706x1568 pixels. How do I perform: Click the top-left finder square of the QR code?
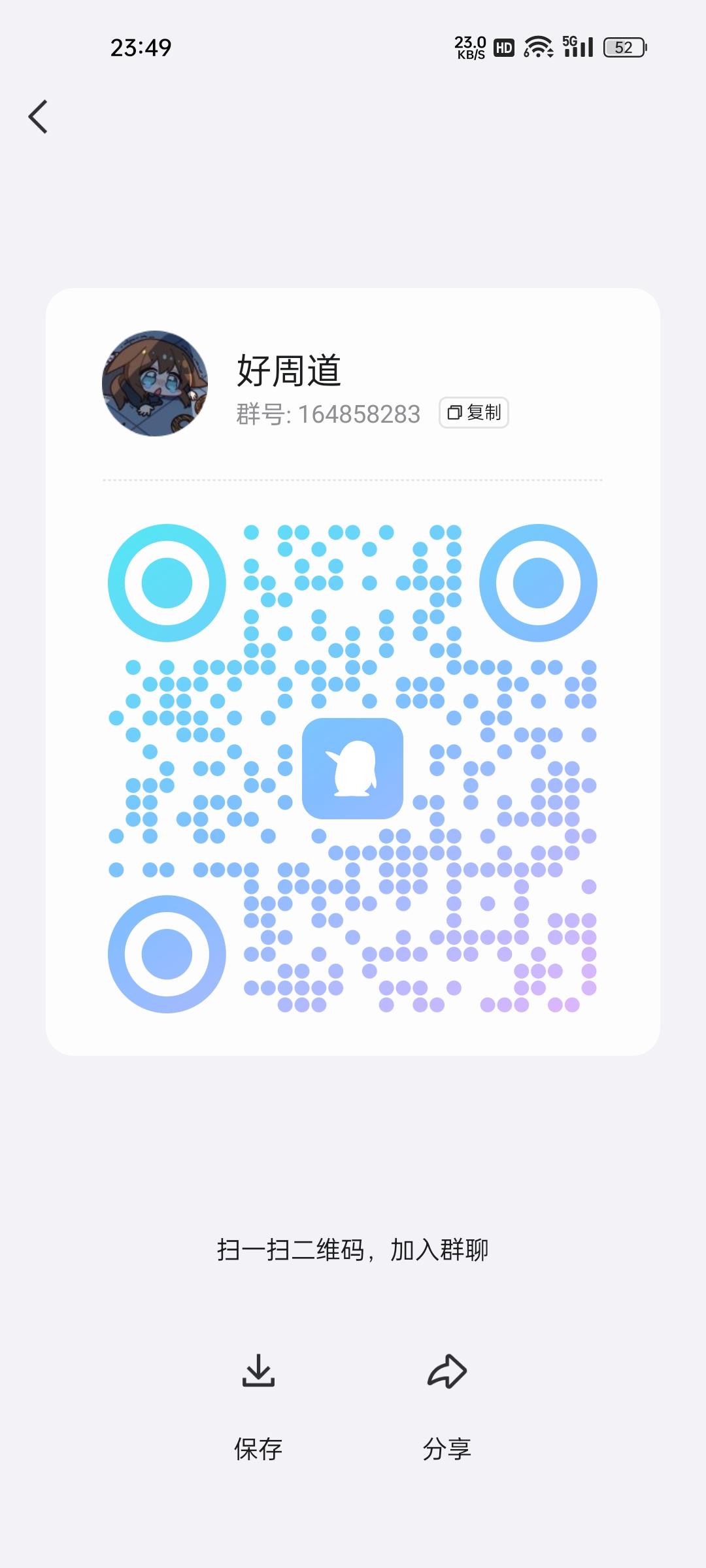pyautogui.click(x=165, y=582)
